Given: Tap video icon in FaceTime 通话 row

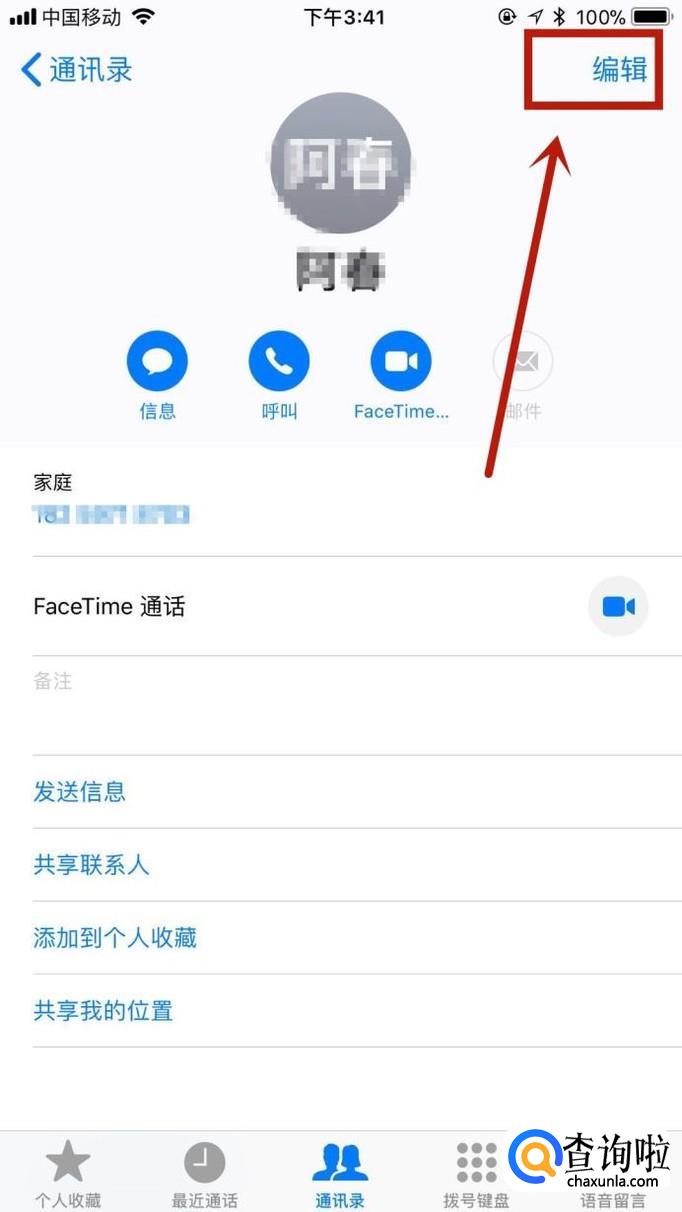Looking at the screenshot, I should pyautogui.click(x=618, y=606).
